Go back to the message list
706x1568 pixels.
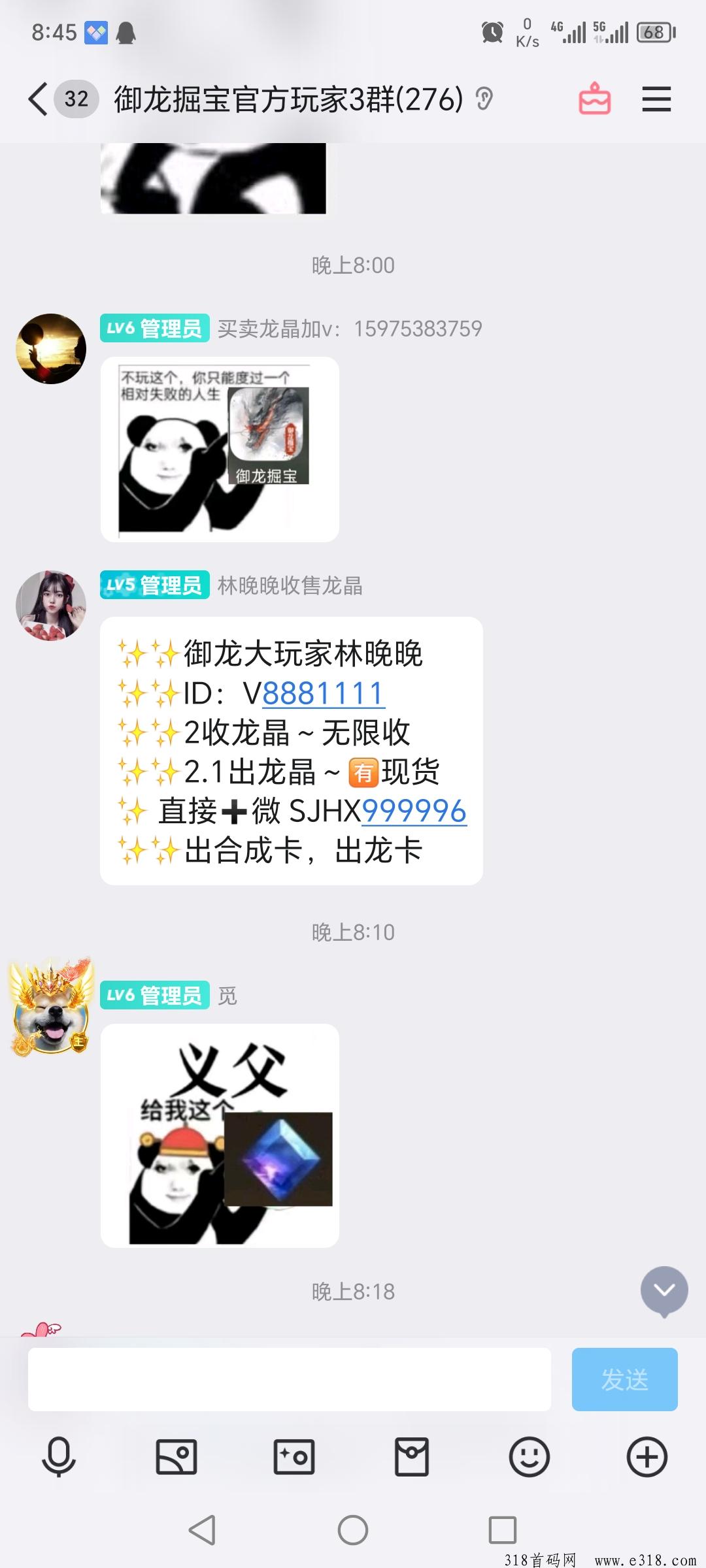click(38, 99)
